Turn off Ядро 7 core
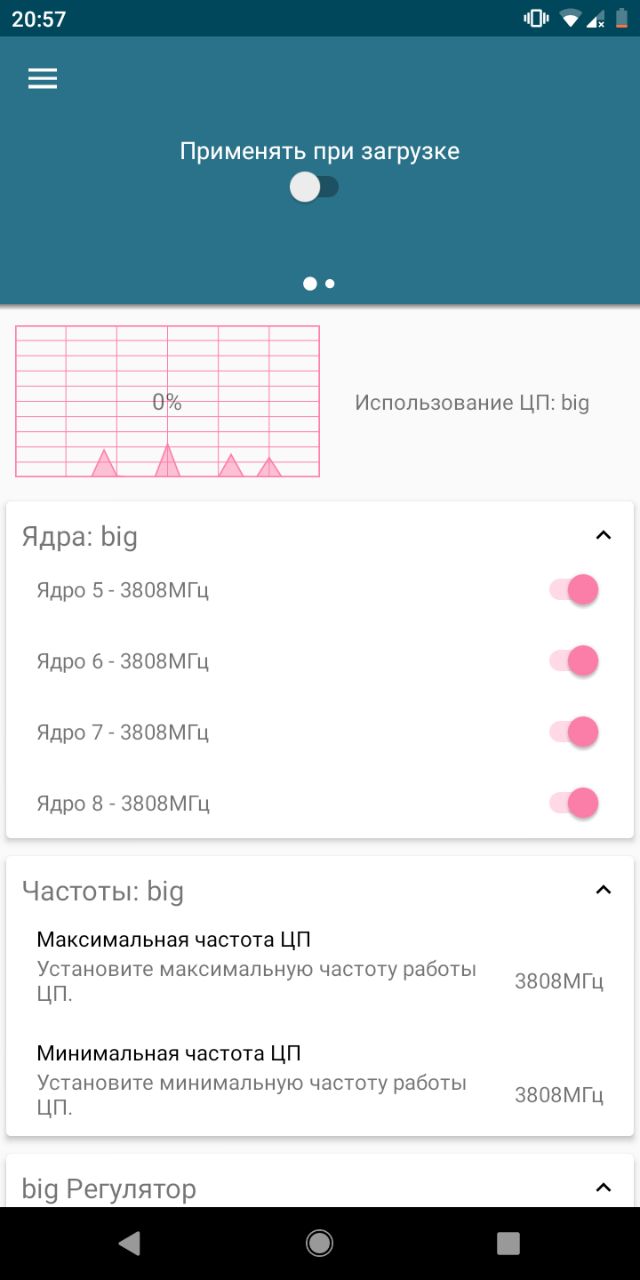 [x=574, y=732]
